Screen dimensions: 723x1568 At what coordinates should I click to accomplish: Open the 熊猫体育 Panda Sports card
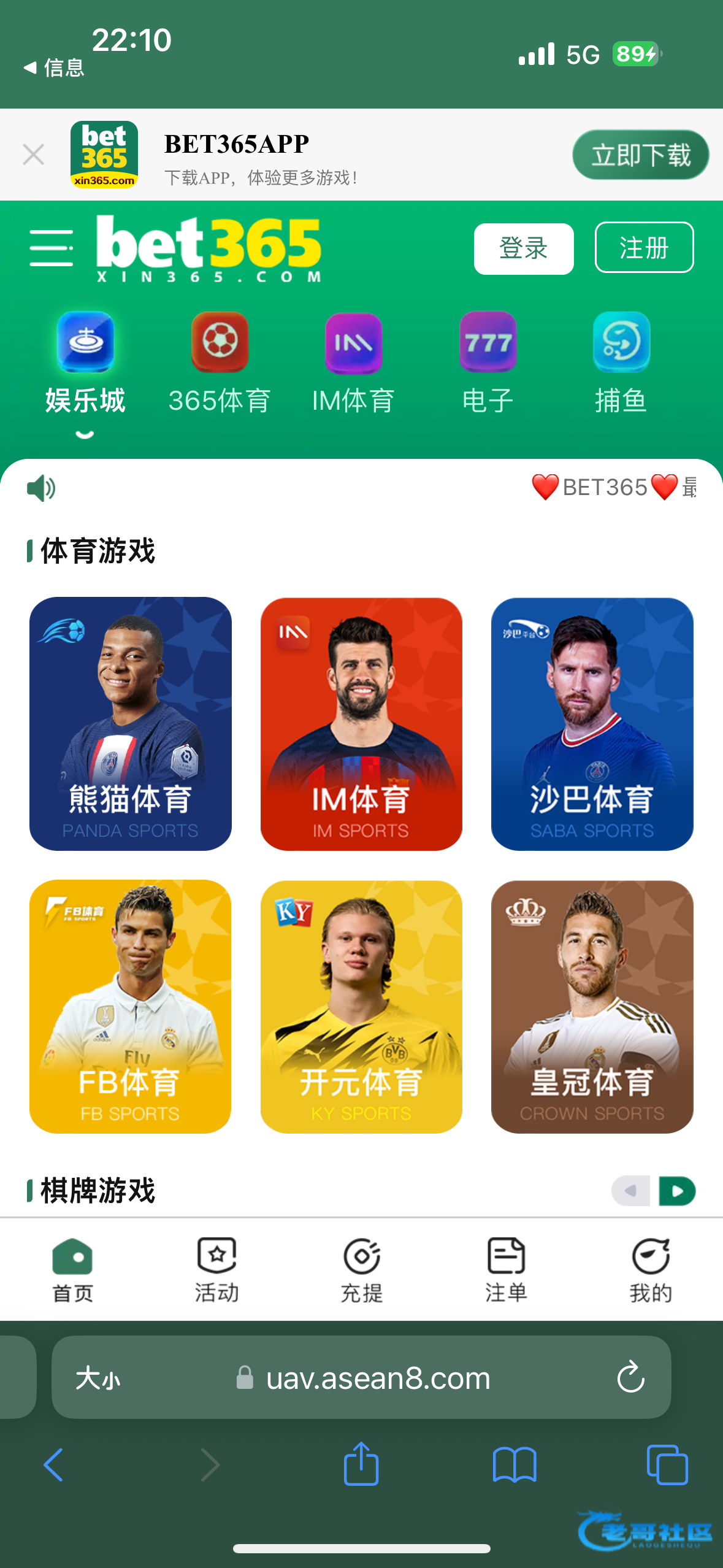pos(131,724)
